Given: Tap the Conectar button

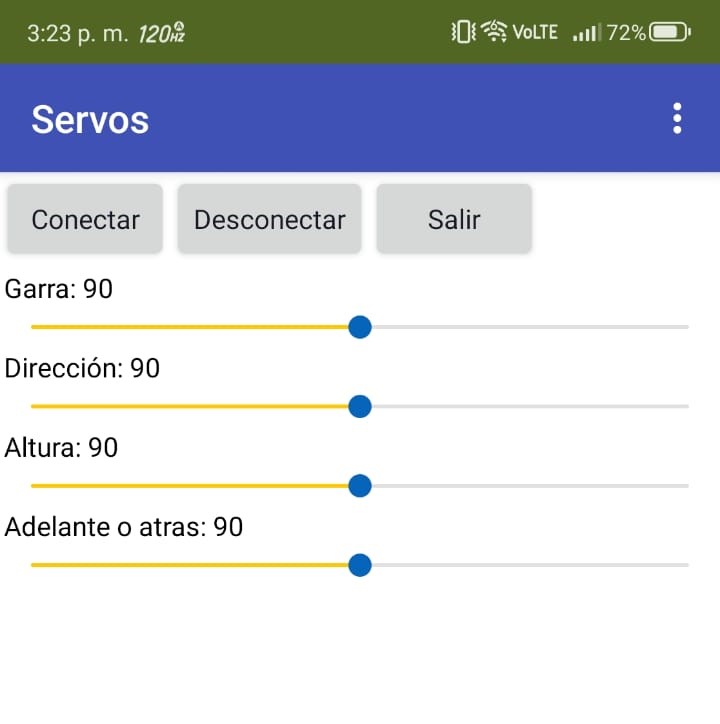Looking at the screenshot, I should 85,219.
